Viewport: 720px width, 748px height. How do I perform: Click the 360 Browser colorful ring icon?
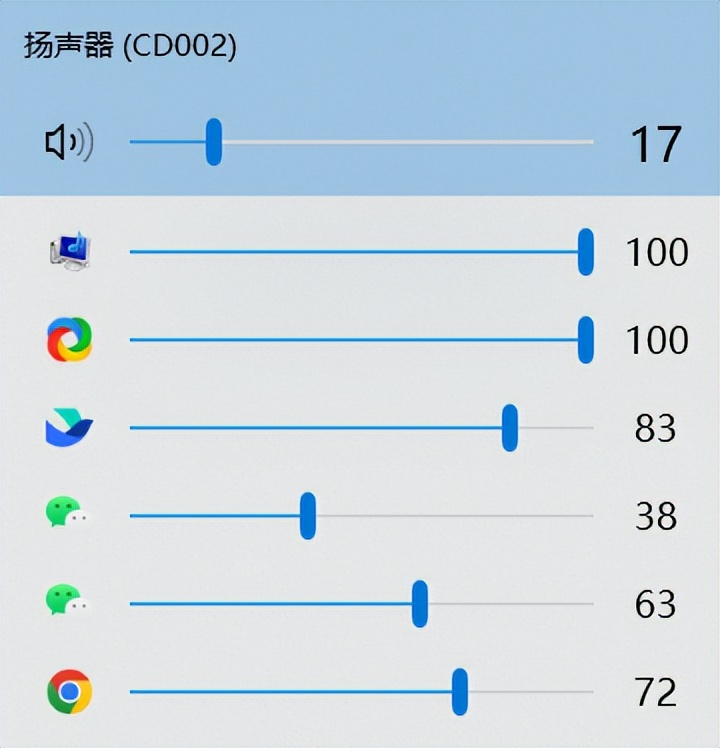click(x=68, y=340)
